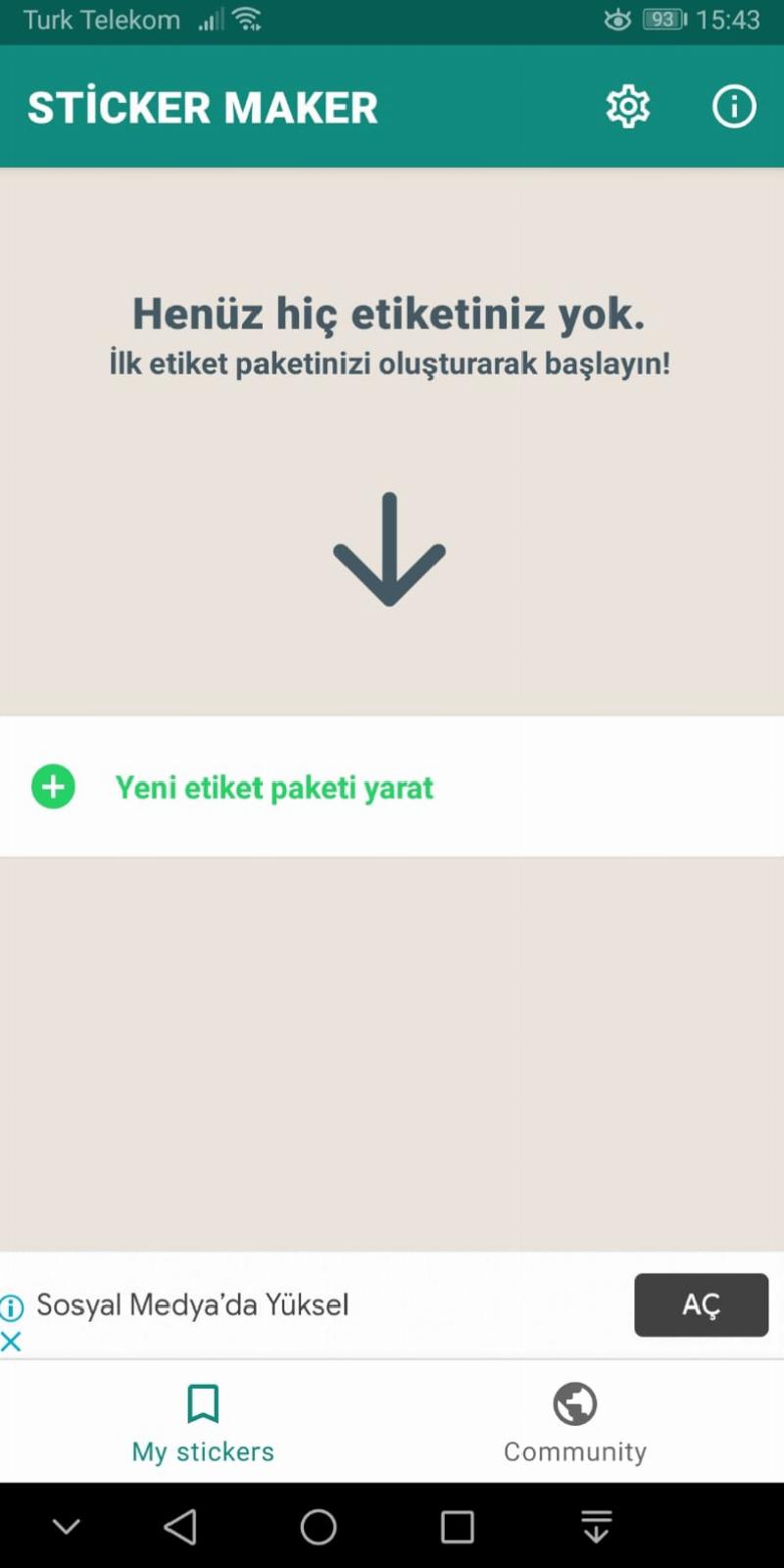Open recent apps with the square button

point(458,1526)
